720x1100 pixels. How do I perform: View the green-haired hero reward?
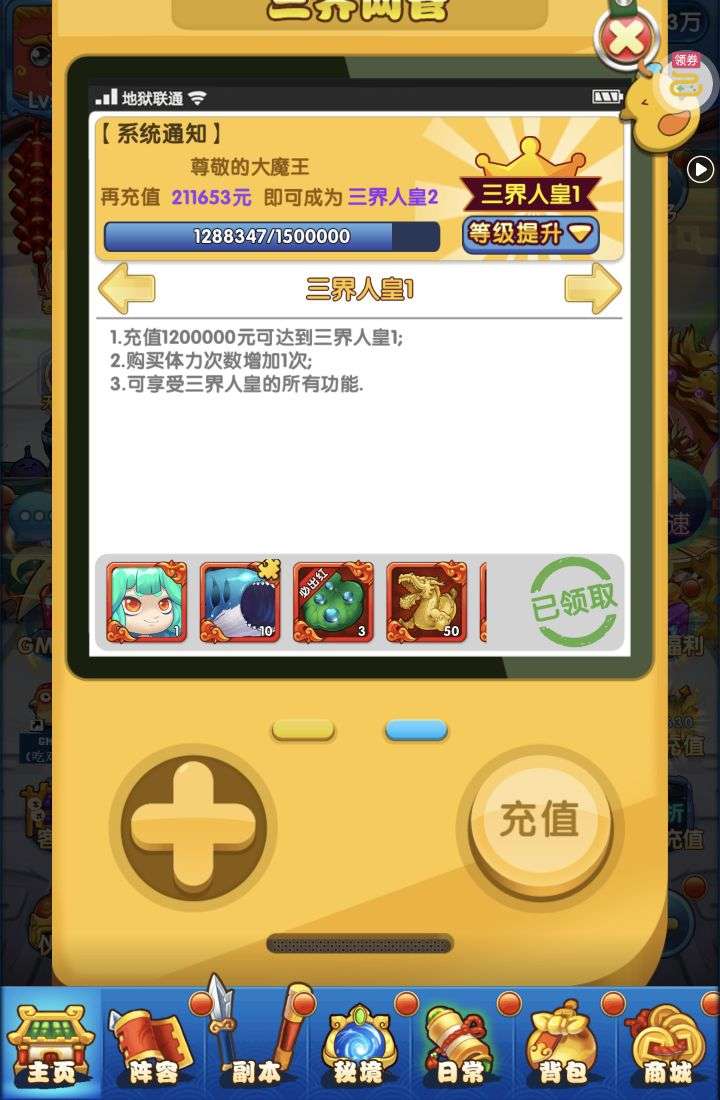coord(147,602)
